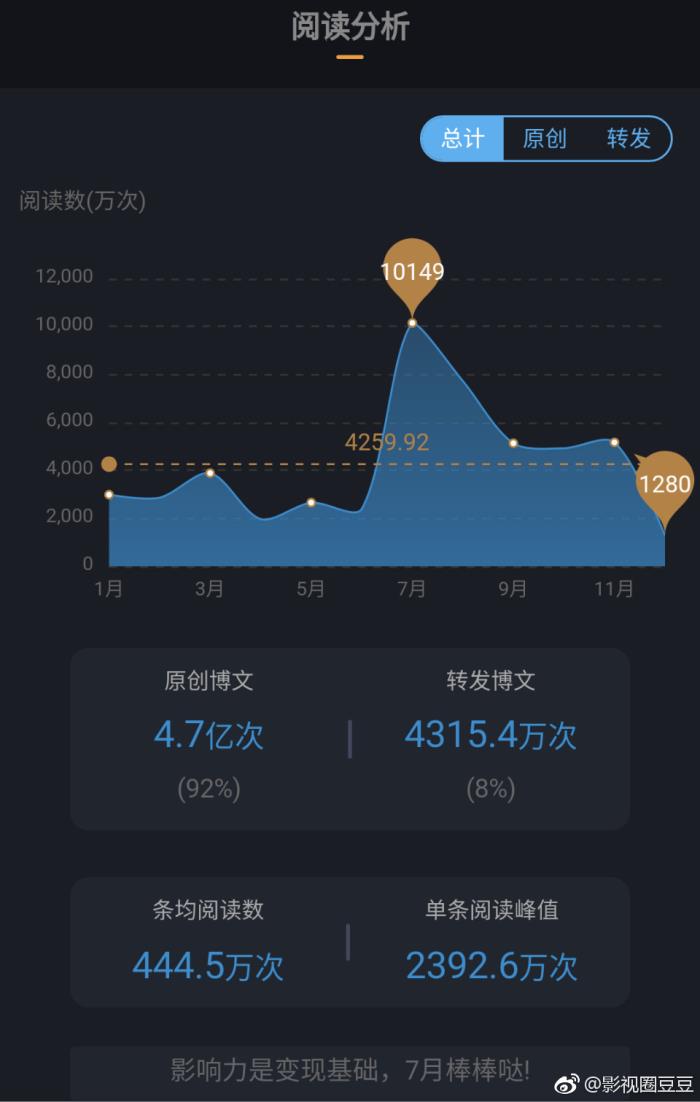Tap the 11月 data point on chart

(x=614, y=442)
